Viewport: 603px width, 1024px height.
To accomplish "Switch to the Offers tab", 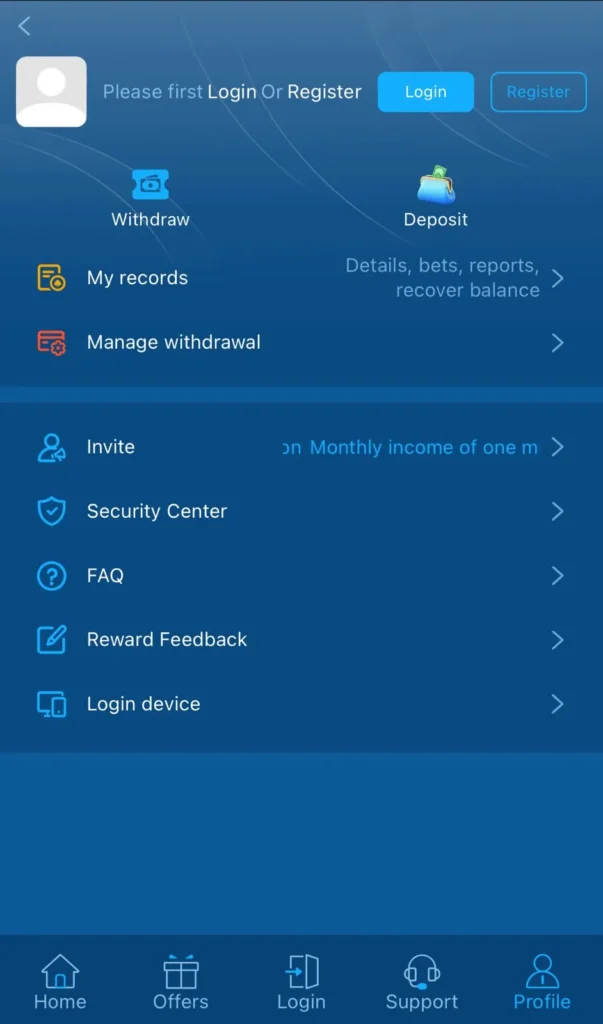I will click(x=181, y=982).
